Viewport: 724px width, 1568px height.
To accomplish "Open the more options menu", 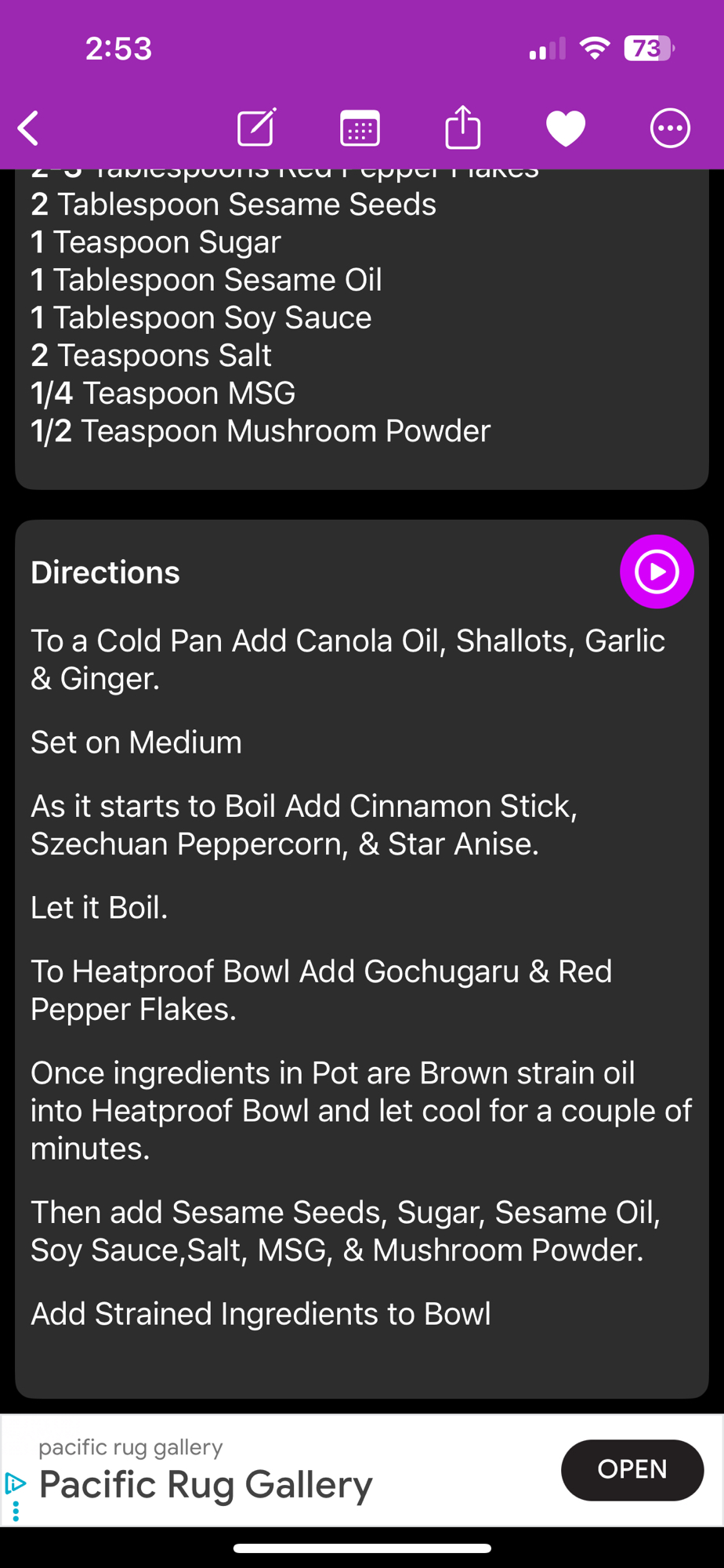I will pos(670,129).
